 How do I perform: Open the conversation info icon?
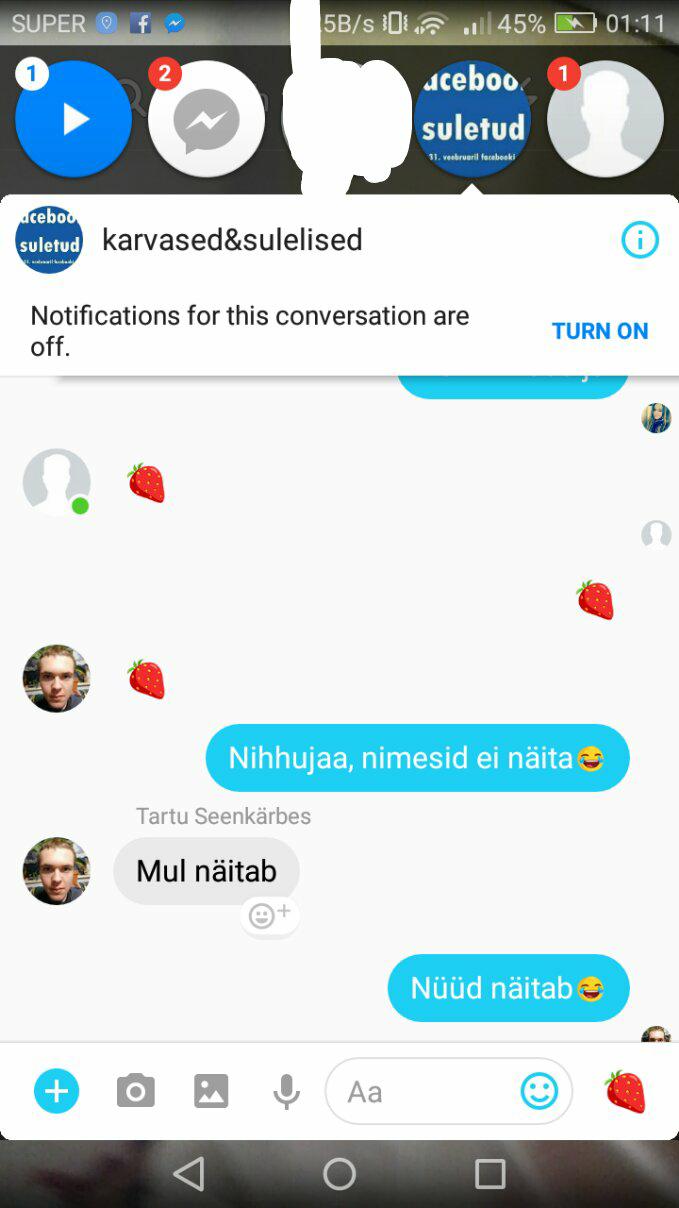pyautogui.click(x=640, y=240)
